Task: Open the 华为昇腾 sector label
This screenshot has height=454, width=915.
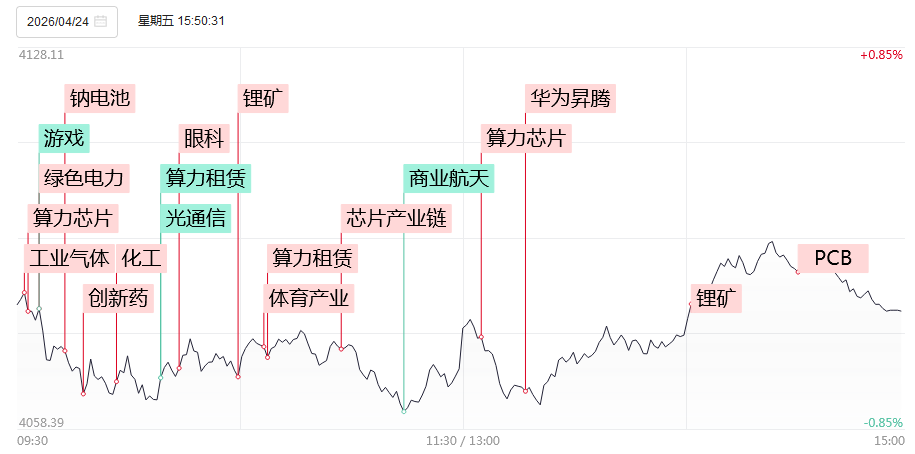Action: [x=570, y=98]
